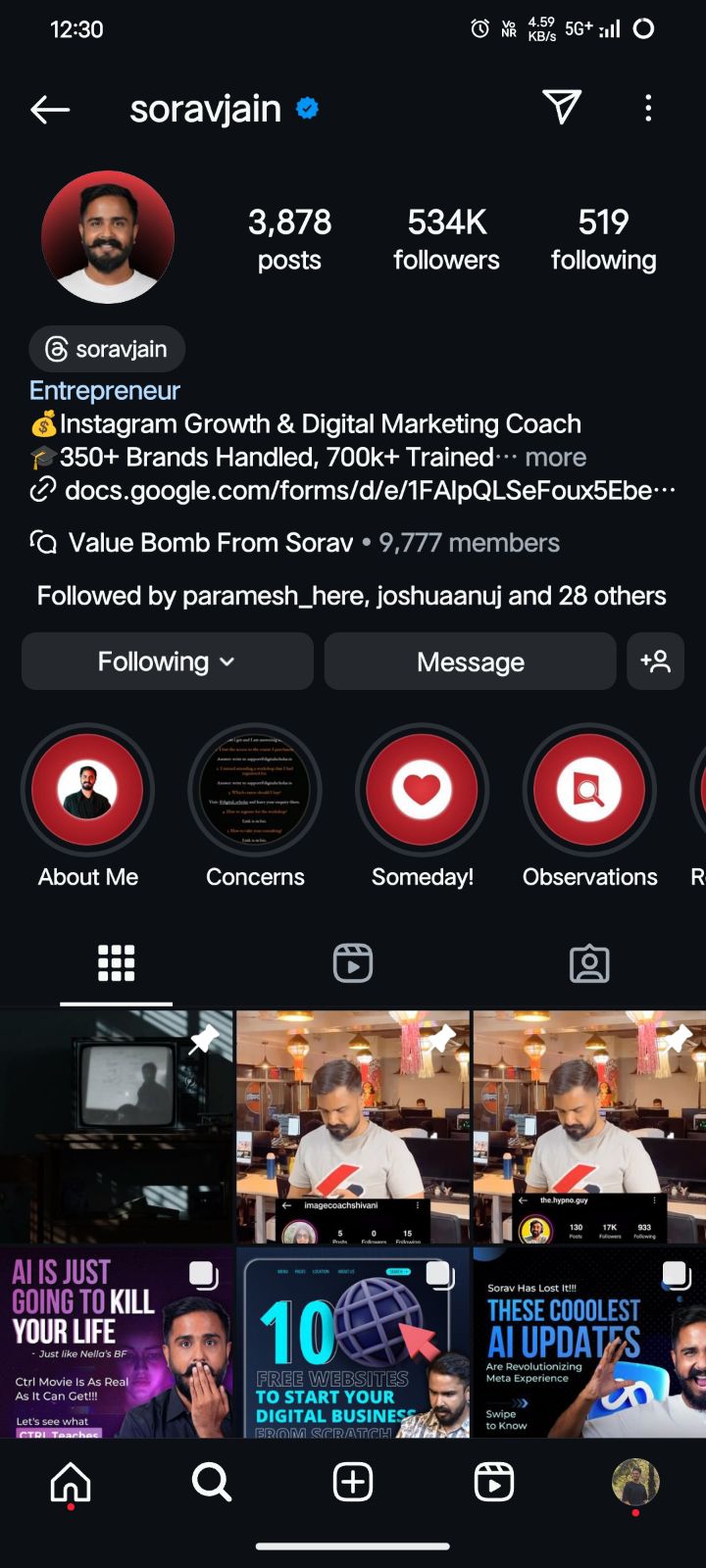Open the 519 following list
Screen dimensions: 706x1568
click(x=603, y=239)
